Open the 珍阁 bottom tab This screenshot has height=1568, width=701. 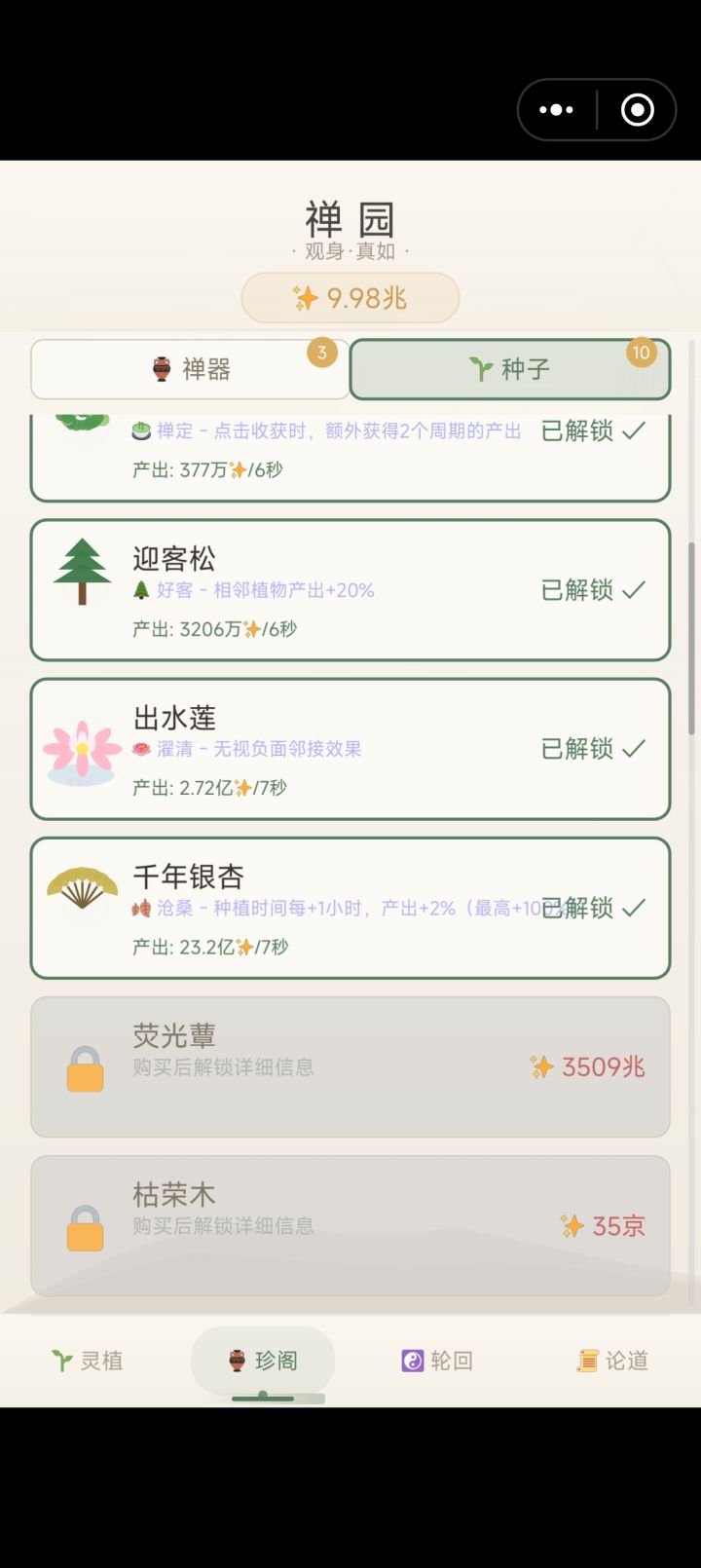coord(263,1361)
